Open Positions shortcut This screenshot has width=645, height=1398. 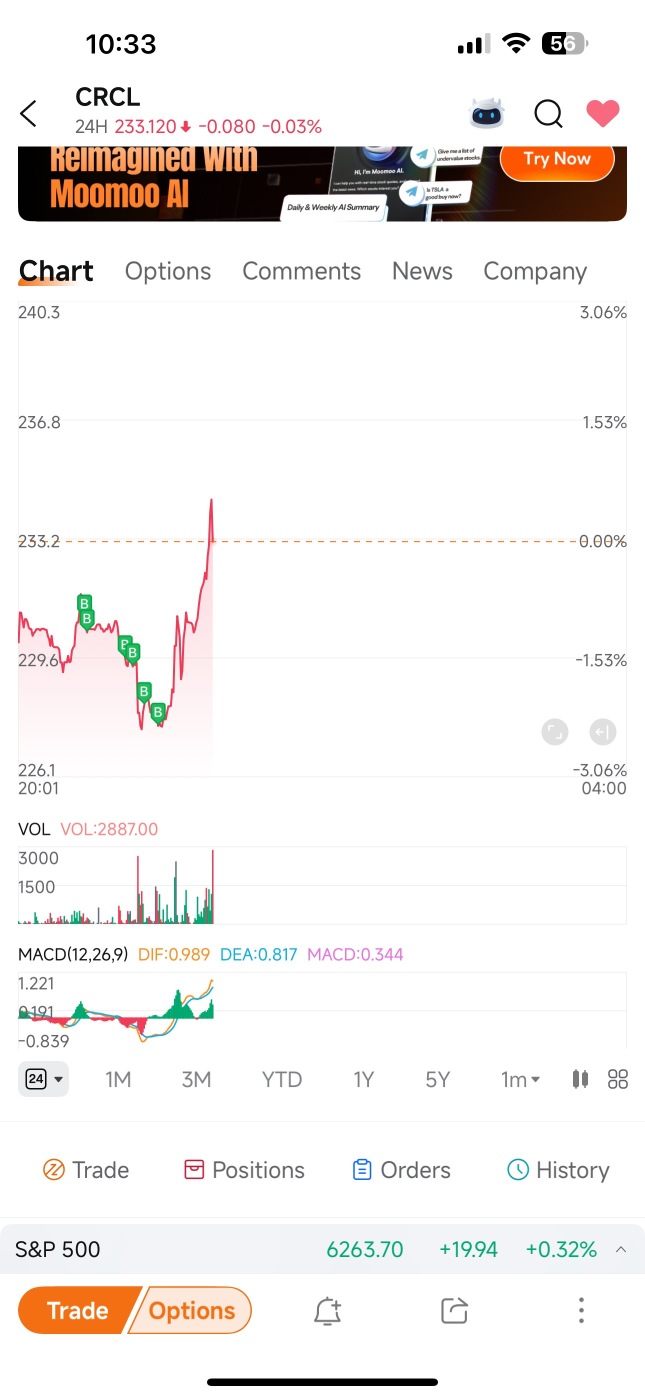(x=244, y=1170)
